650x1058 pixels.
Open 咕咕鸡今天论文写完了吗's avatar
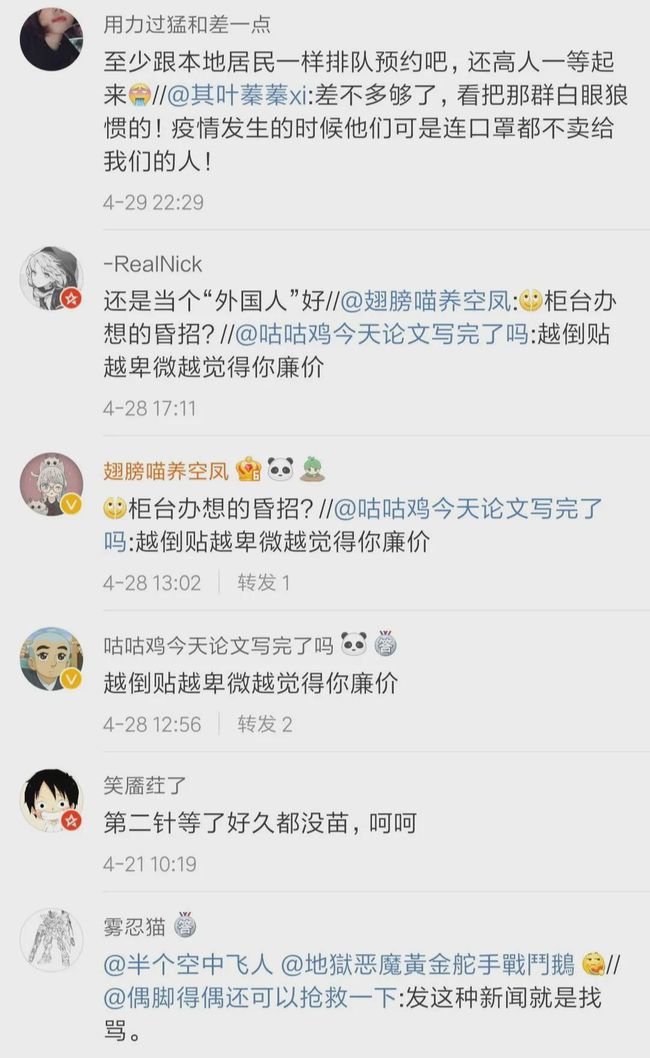51,659
